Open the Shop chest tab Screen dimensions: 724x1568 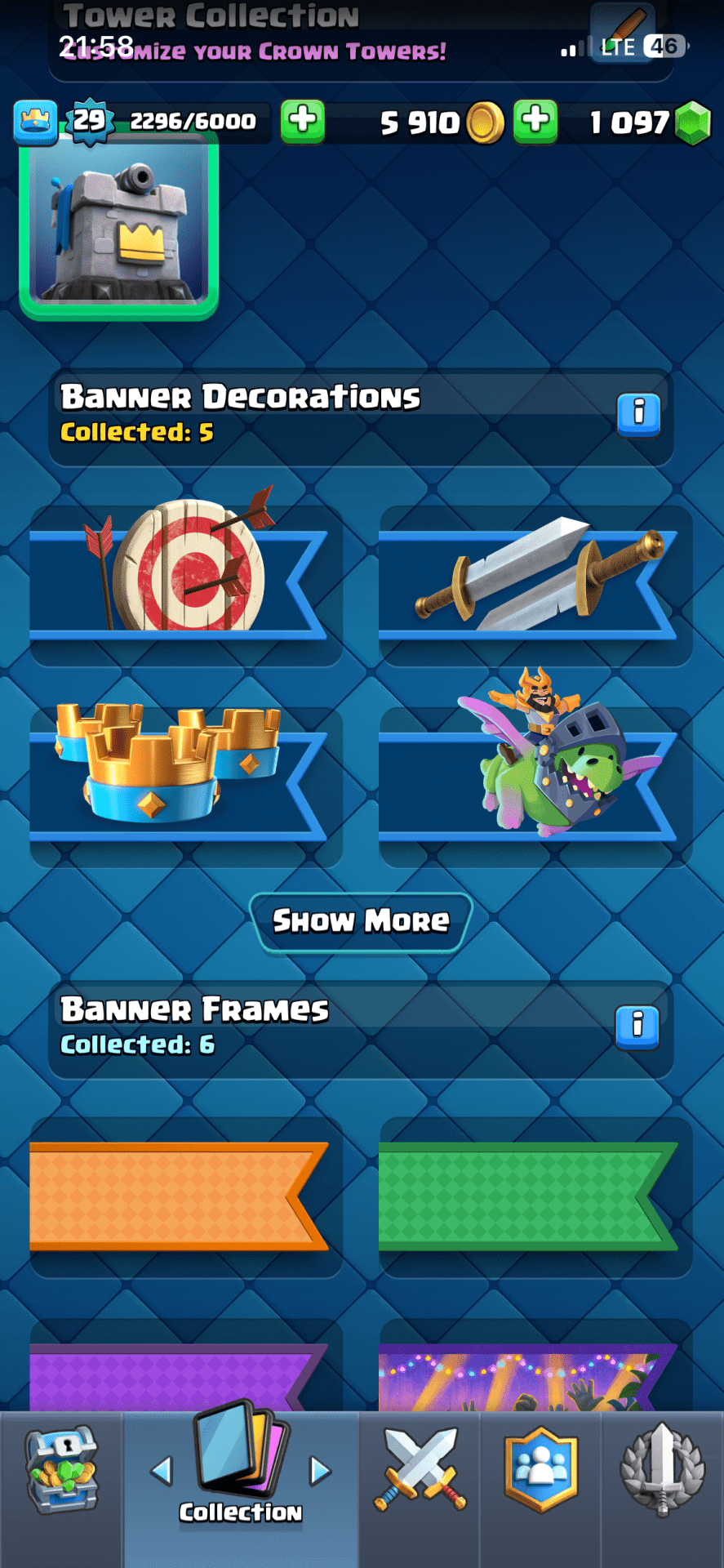62,1472
